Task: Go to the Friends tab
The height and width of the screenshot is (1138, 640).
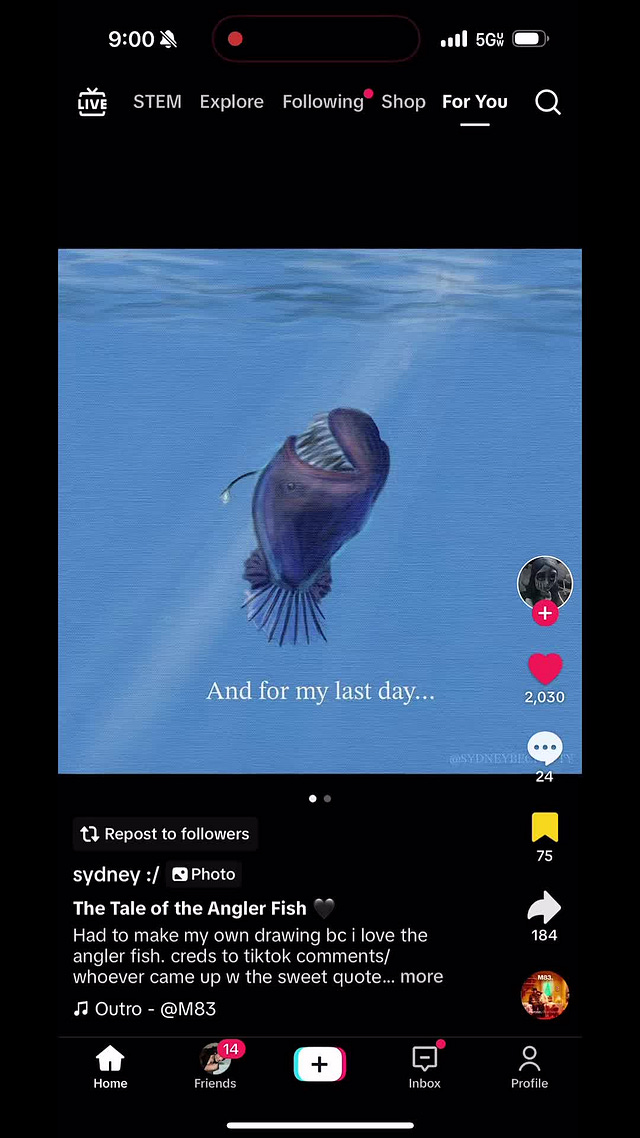Action: (x=215, y=1065)
